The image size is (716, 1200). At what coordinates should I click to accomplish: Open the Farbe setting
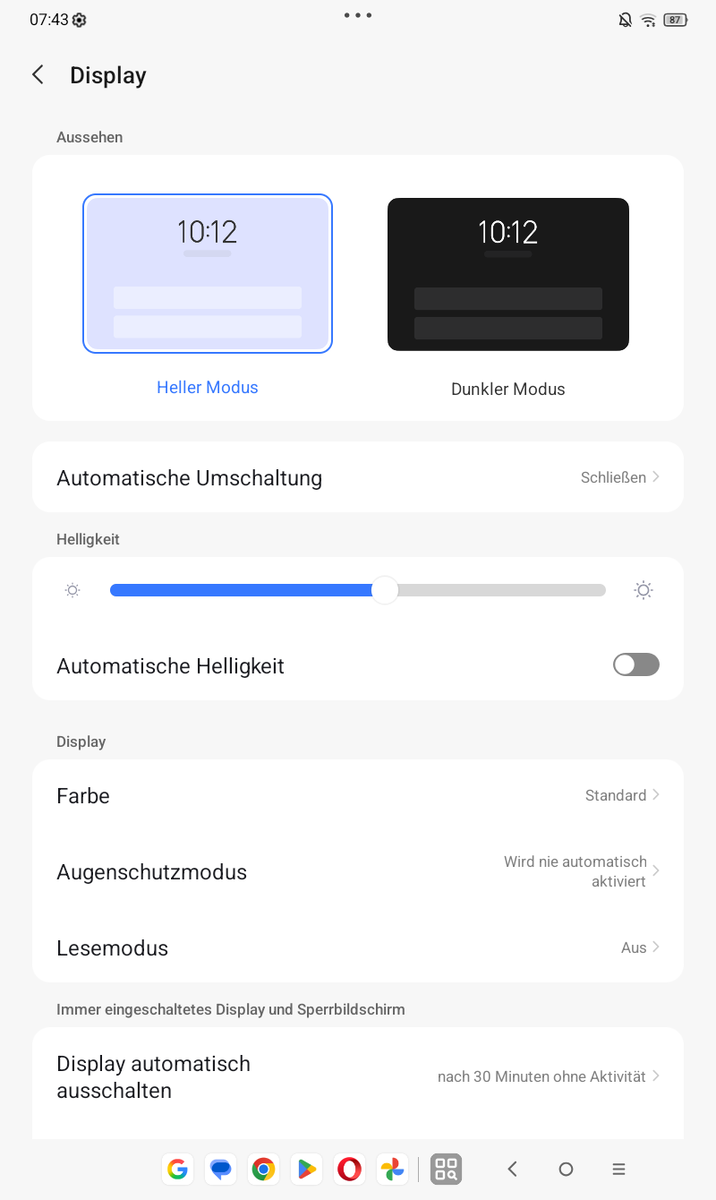pos(357,796)
